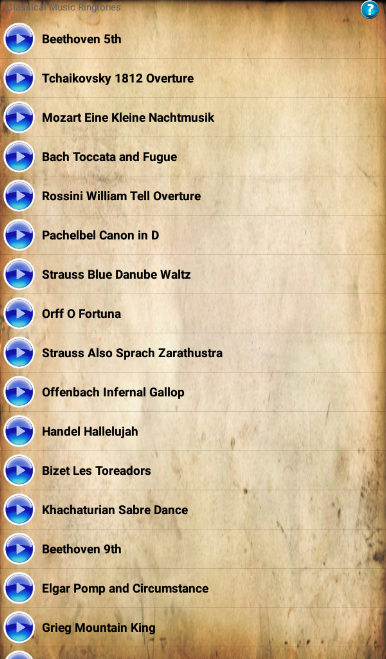Screen dimensions: 386x659
Task: Play Tchaikovsky 1812 Overture
Action: [x=19, y=78]
